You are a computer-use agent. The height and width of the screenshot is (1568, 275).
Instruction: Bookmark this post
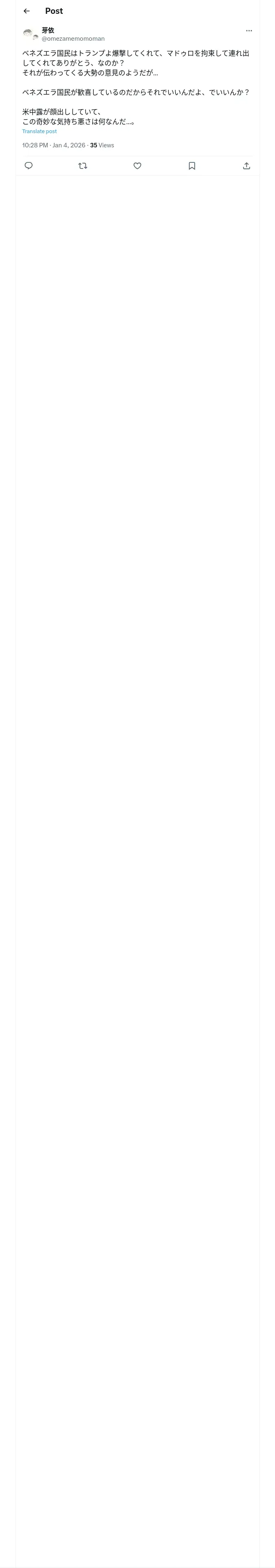click(x=192, y=166)
